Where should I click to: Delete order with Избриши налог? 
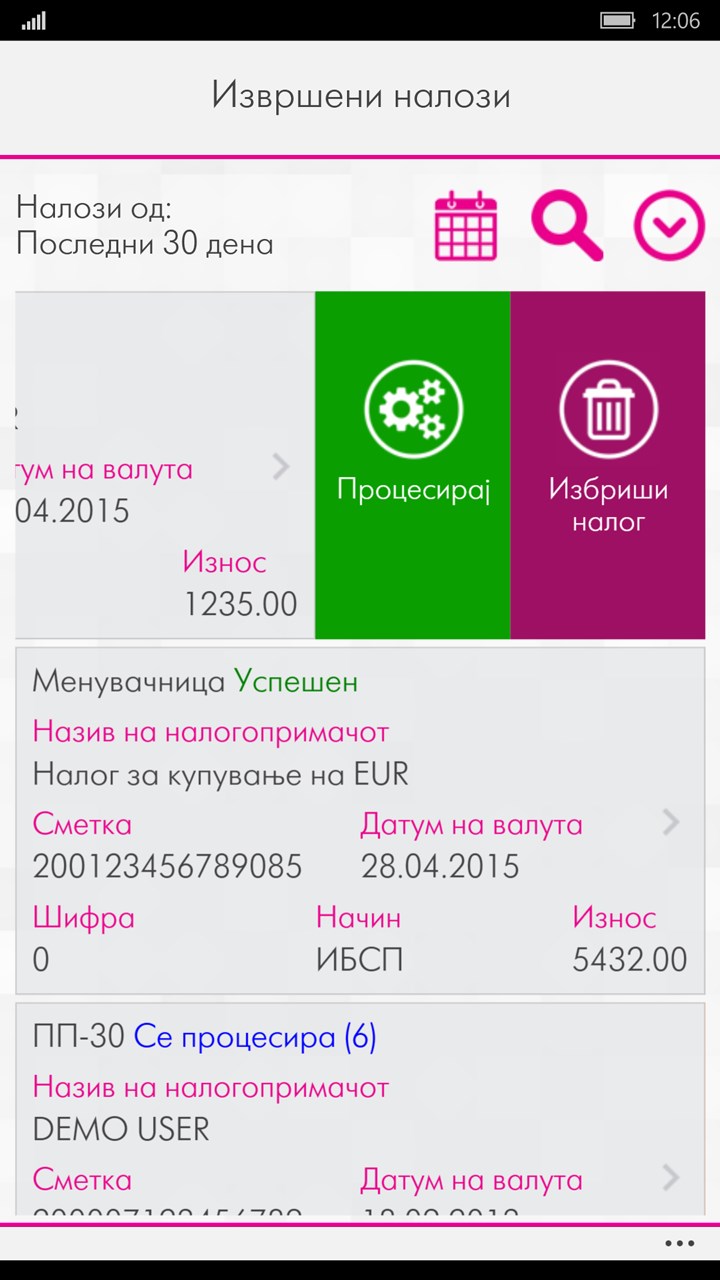pyautogui.click(x=608, y=465)
